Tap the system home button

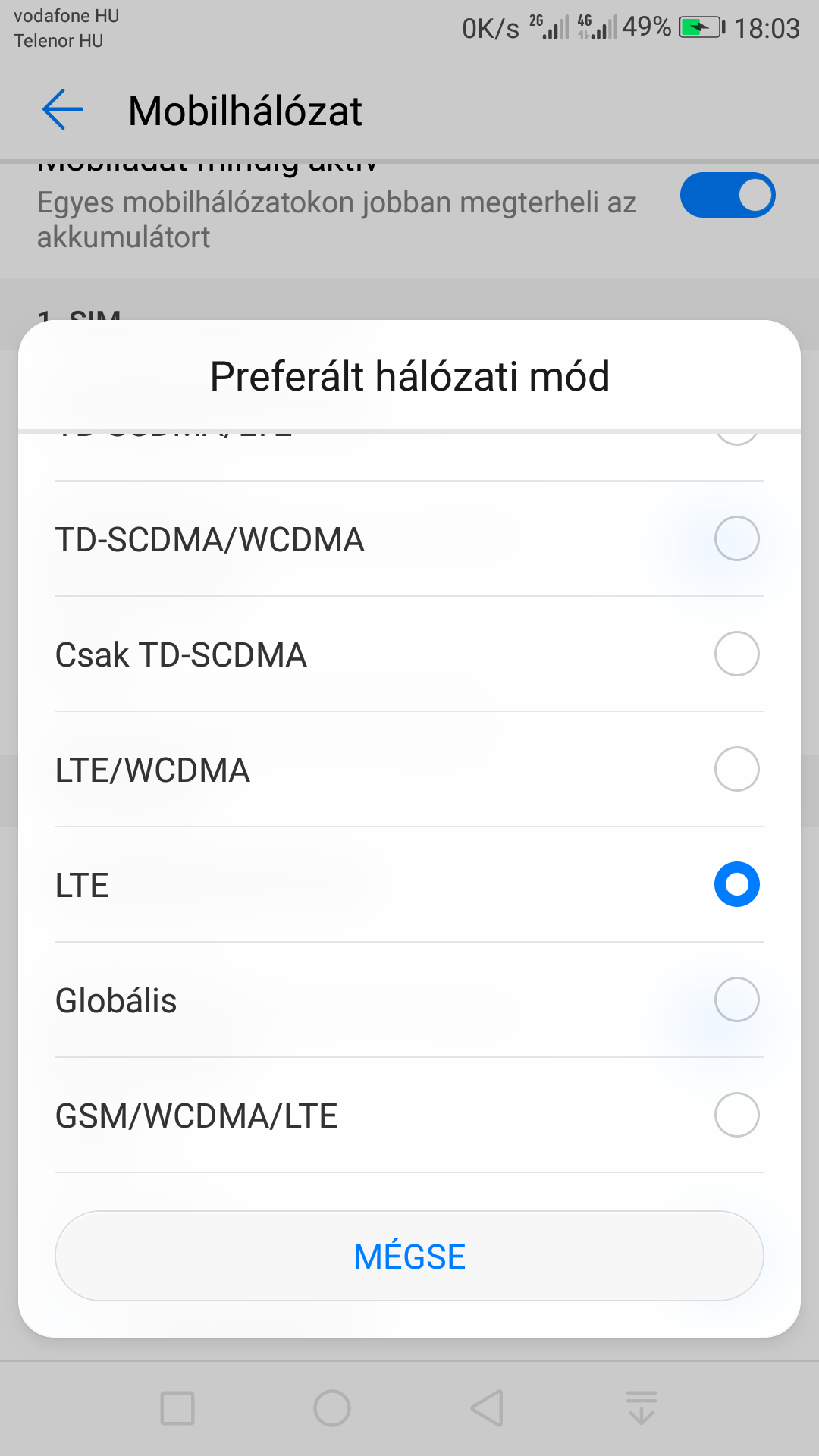tap(332, 1408)
